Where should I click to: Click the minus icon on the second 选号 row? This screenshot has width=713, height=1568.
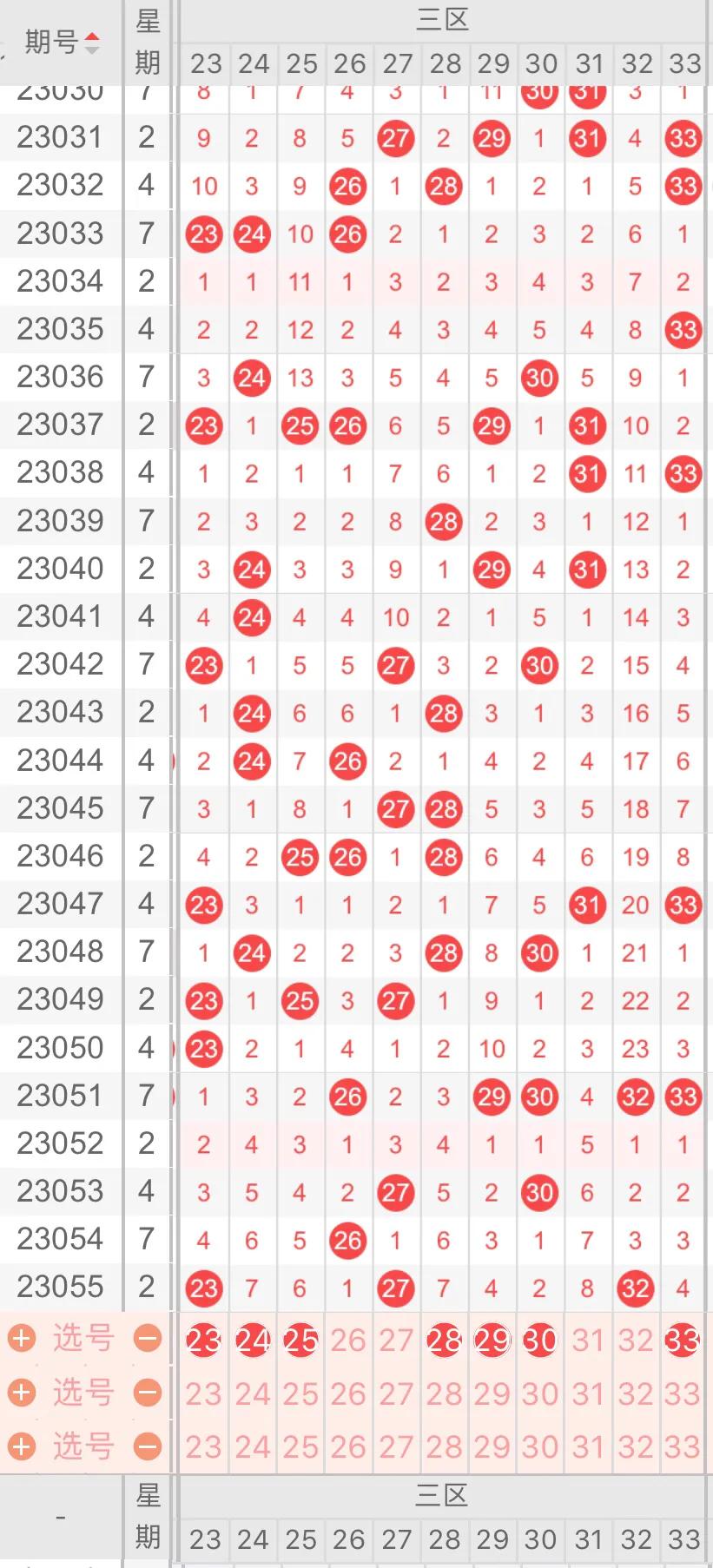point(148,1393)
